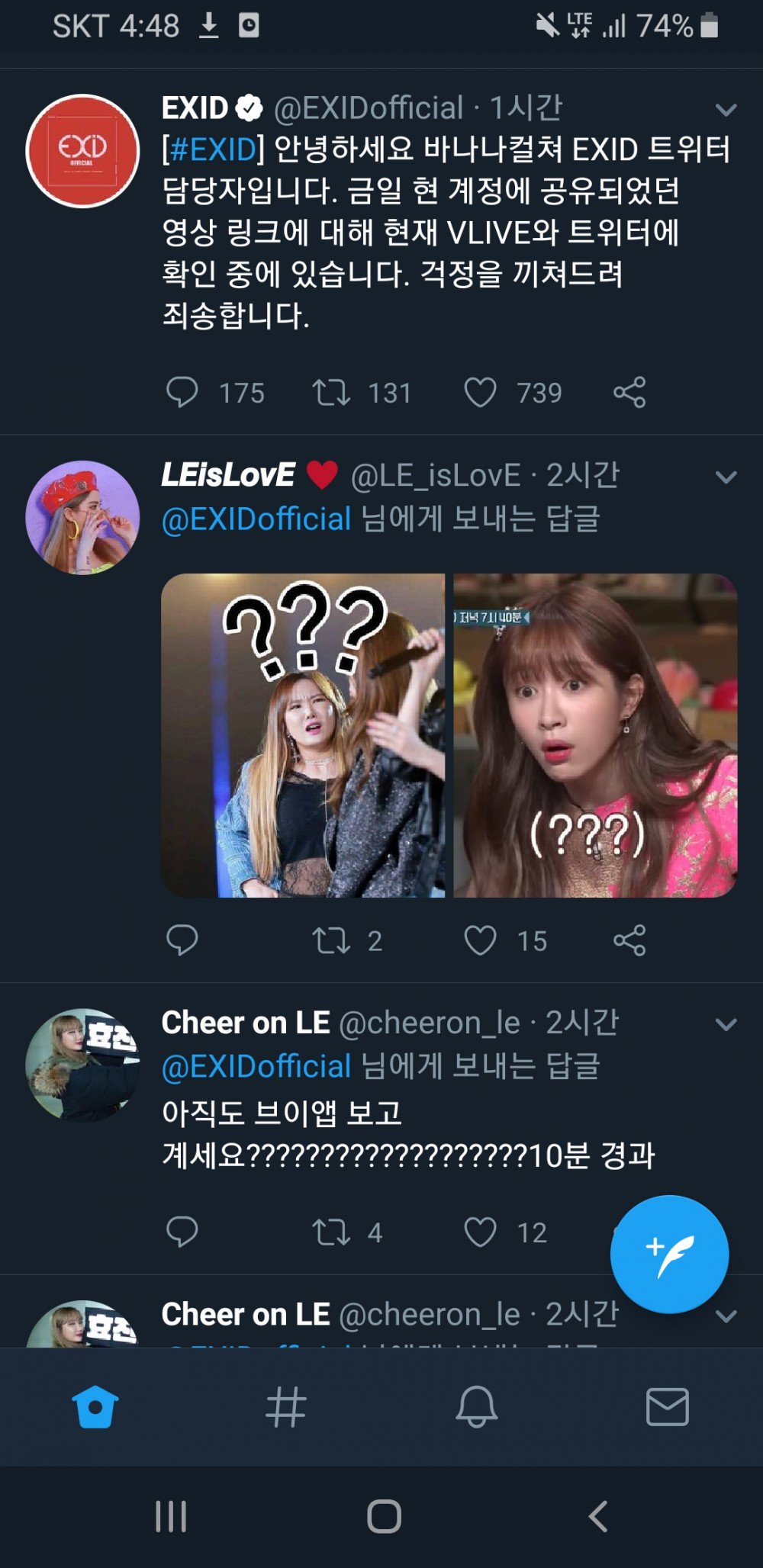Open left photo in LEisLovE's tweet
Image resolution: width=763 pixels, height=1568 pixels.
303,735
